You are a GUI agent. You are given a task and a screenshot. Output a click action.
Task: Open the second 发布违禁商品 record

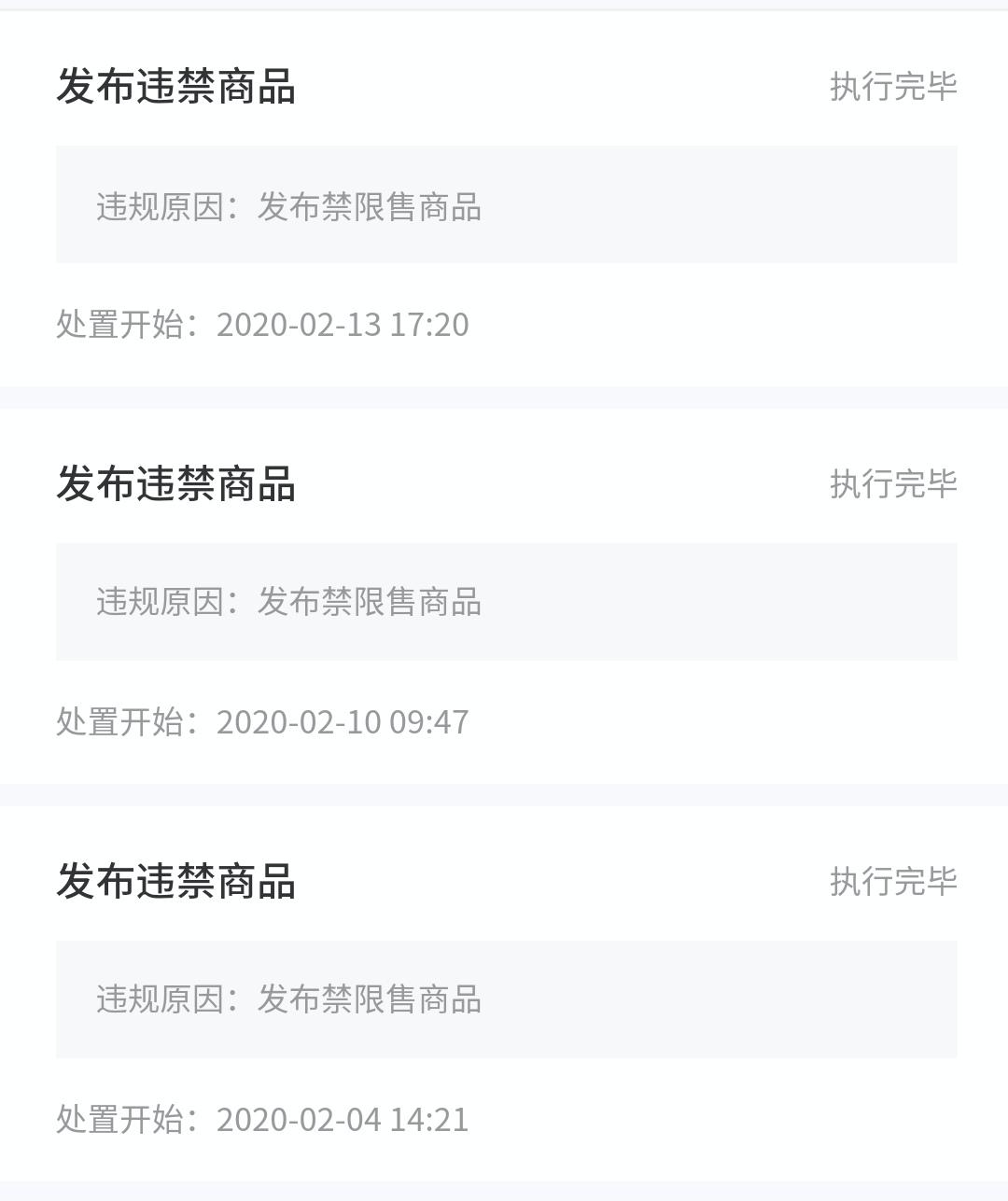click(x=177, y=485)
